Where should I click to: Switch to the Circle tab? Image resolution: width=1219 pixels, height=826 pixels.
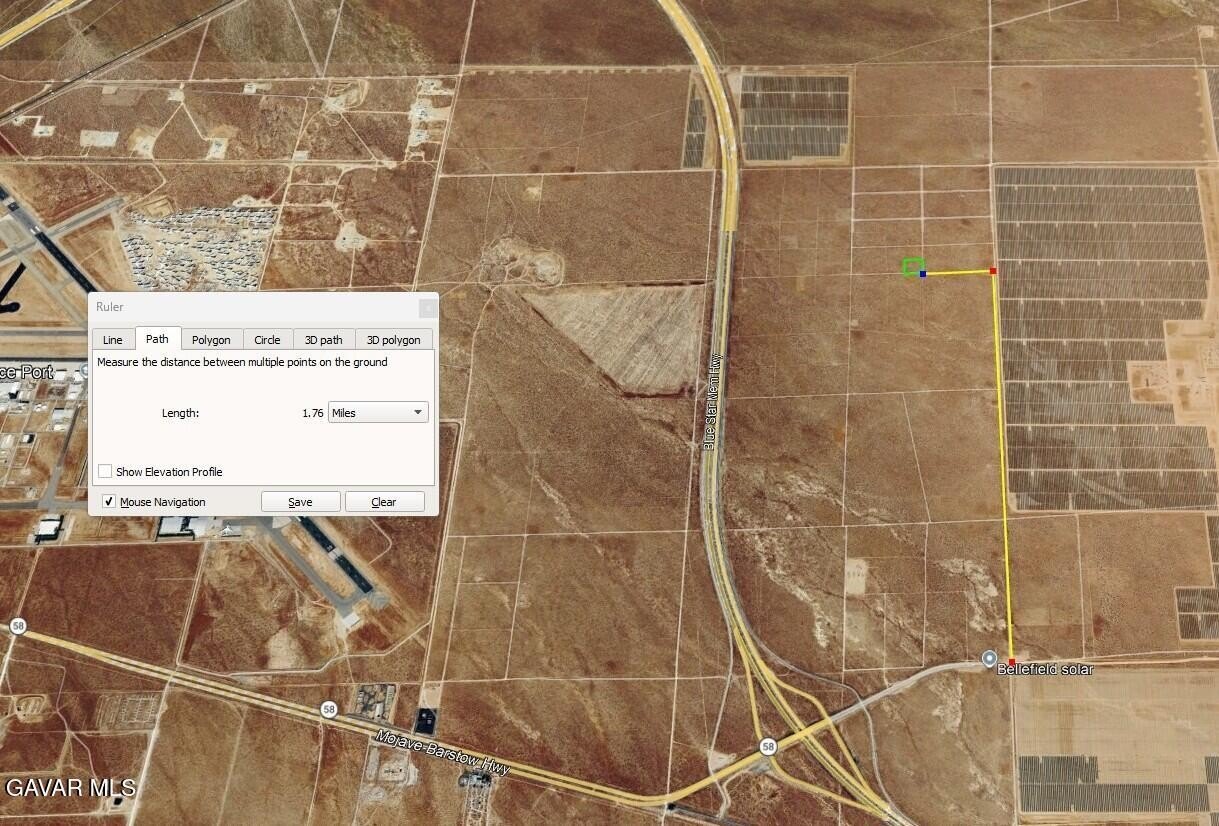[x=267, y=340]
